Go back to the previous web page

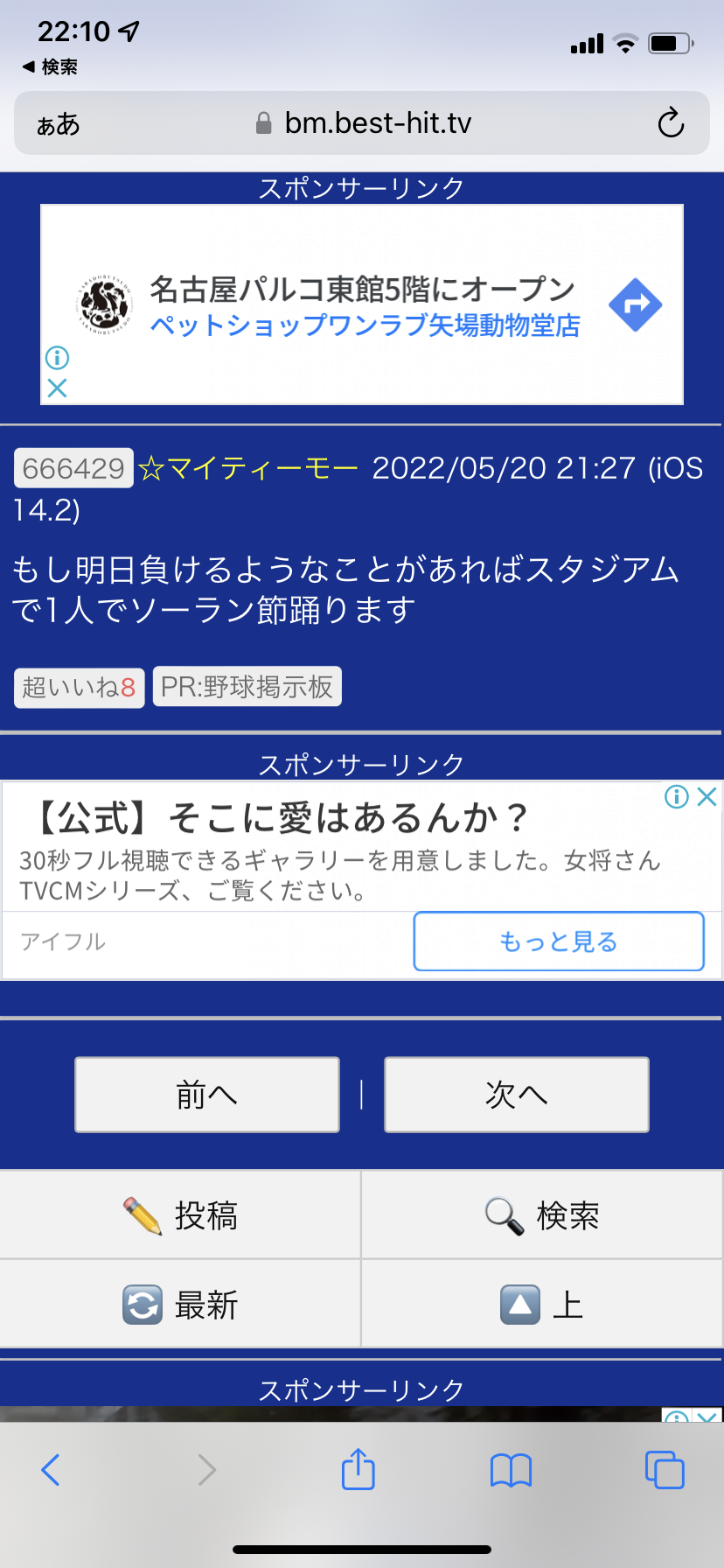(x=51, y=1470)
